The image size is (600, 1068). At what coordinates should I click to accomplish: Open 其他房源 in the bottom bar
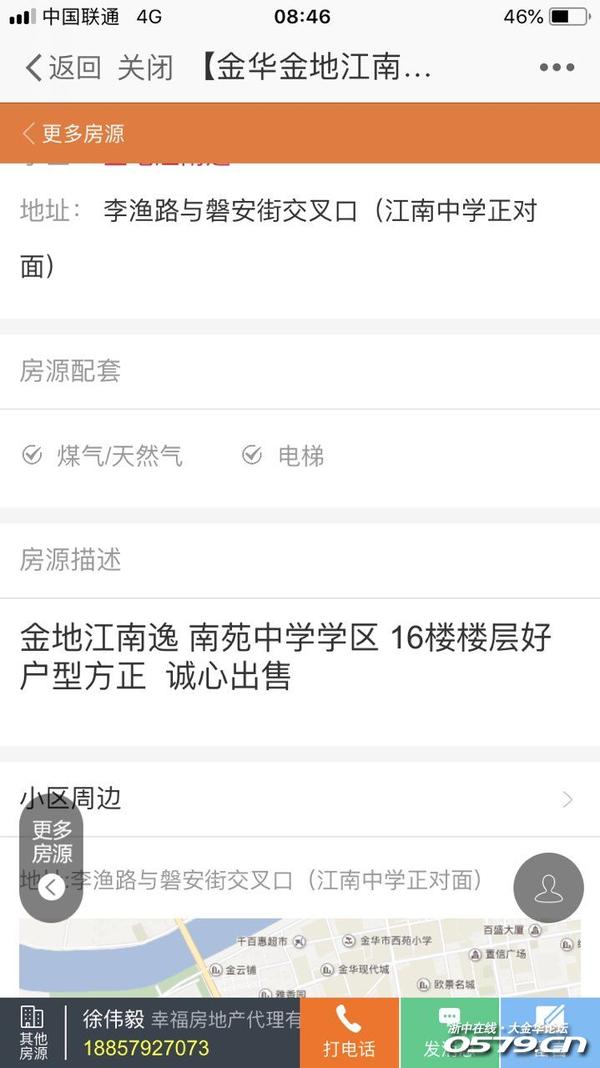(x=32, y=1033)
